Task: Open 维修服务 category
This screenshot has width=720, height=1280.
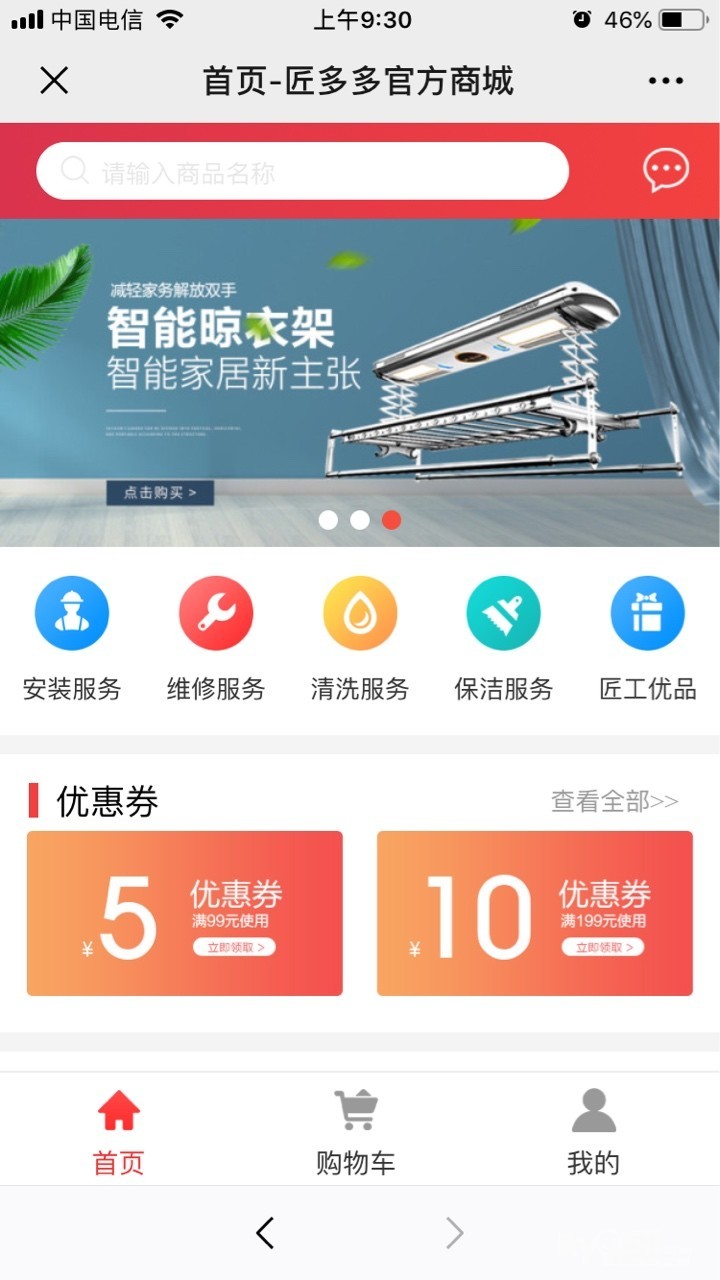Action: pyautogui.click(x=216, y=640)
